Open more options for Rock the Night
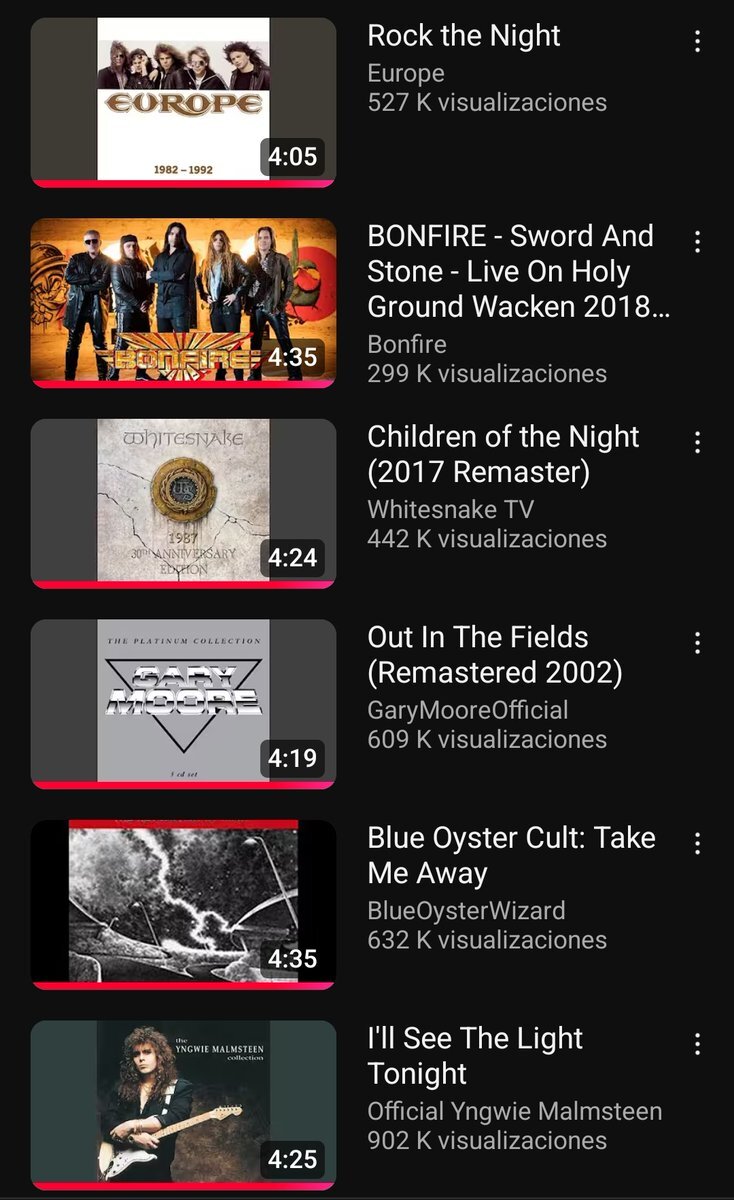This screenshot has width=734, height=1200. [x=697, y=41]
